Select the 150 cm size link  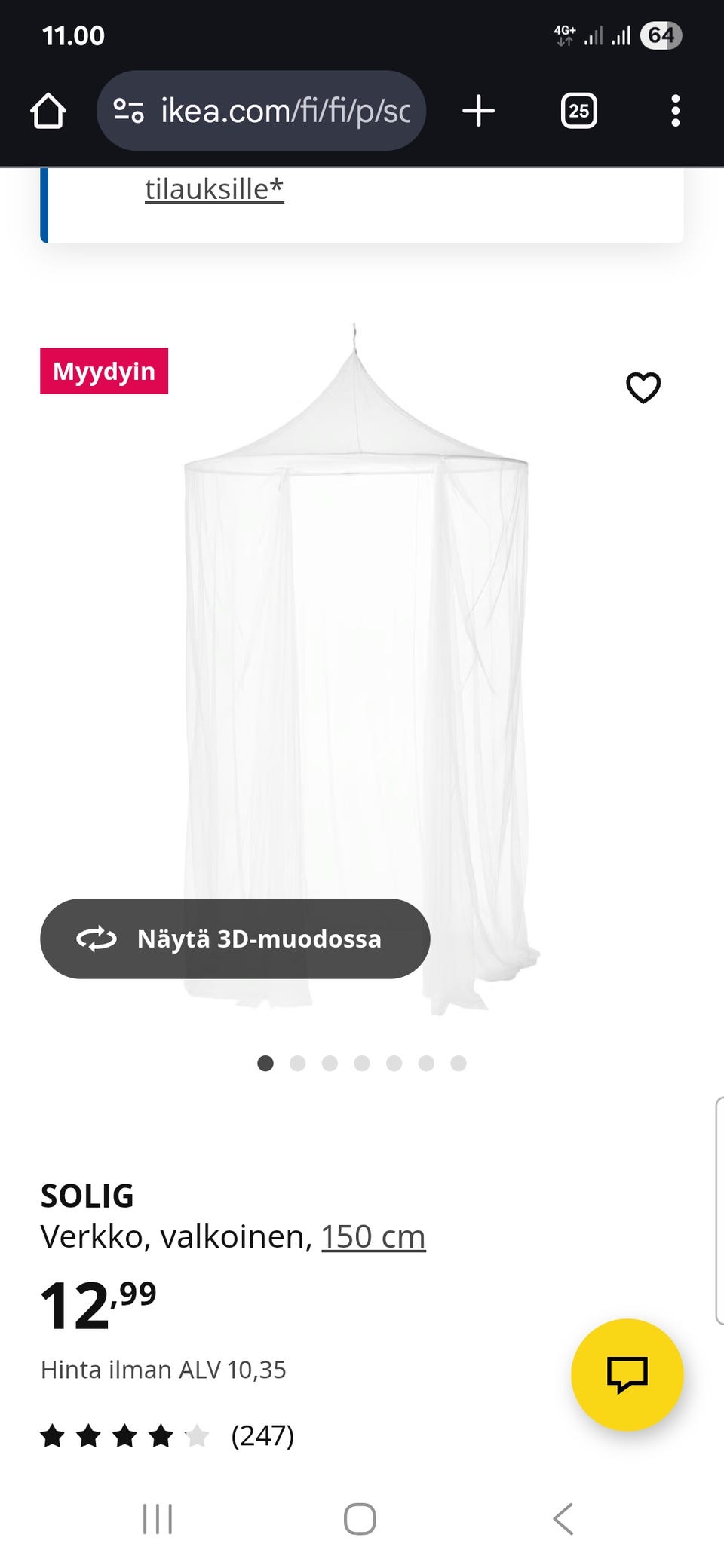coord(373,1237)
